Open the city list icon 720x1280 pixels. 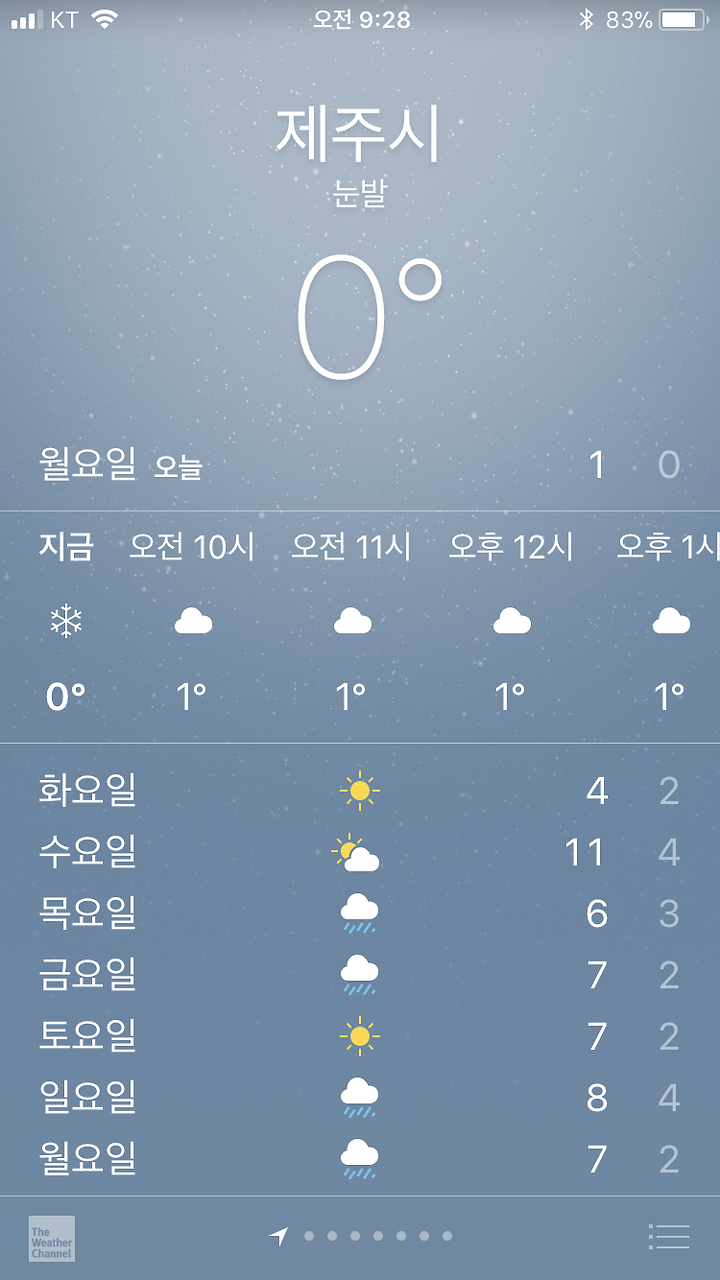(x=669, y=1236)
